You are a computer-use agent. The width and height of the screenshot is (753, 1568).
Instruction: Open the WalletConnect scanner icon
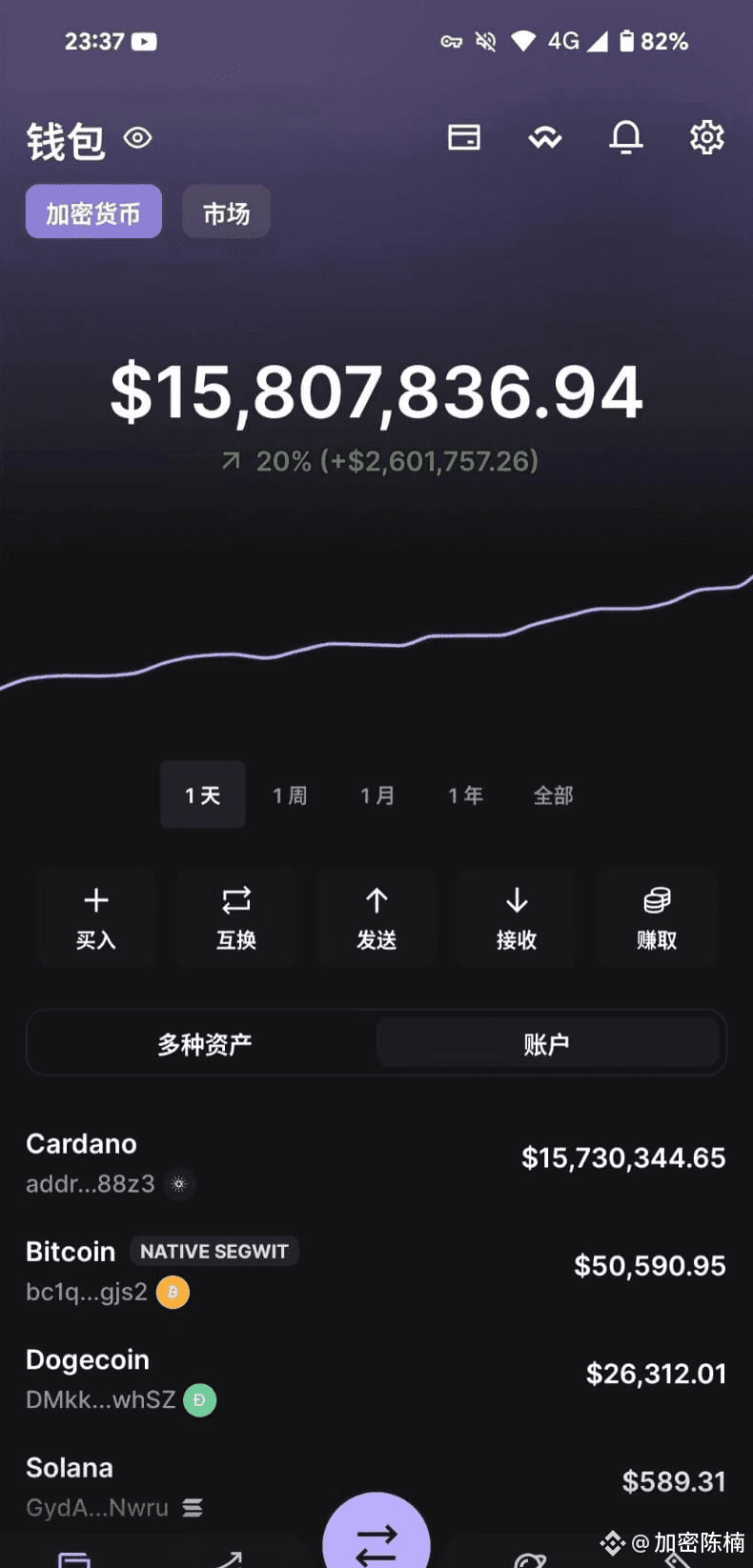pyautogui.click(x=544, y=136)
